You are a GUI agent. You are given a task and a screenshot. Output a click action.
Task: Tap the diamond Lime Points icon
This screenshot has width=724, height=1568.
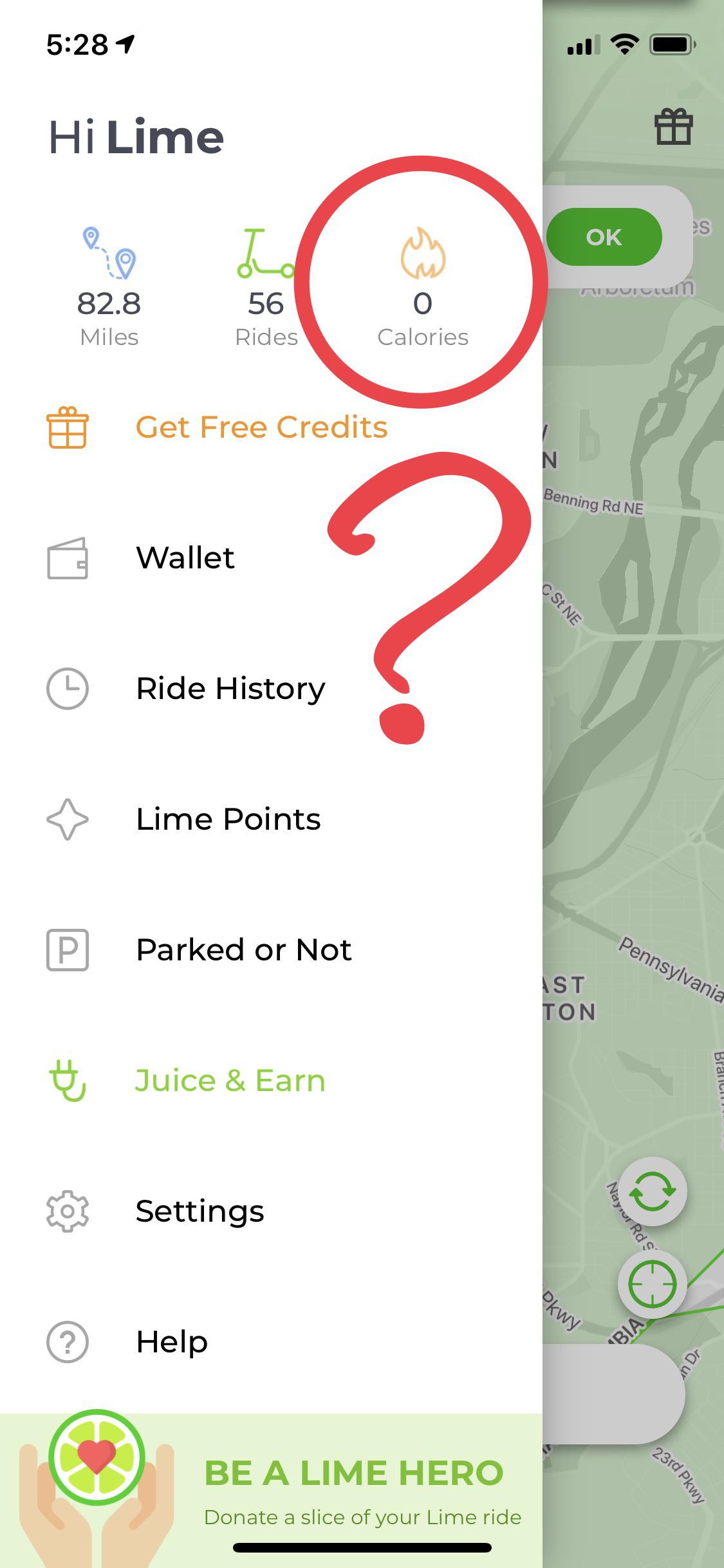tap(66, 819)
